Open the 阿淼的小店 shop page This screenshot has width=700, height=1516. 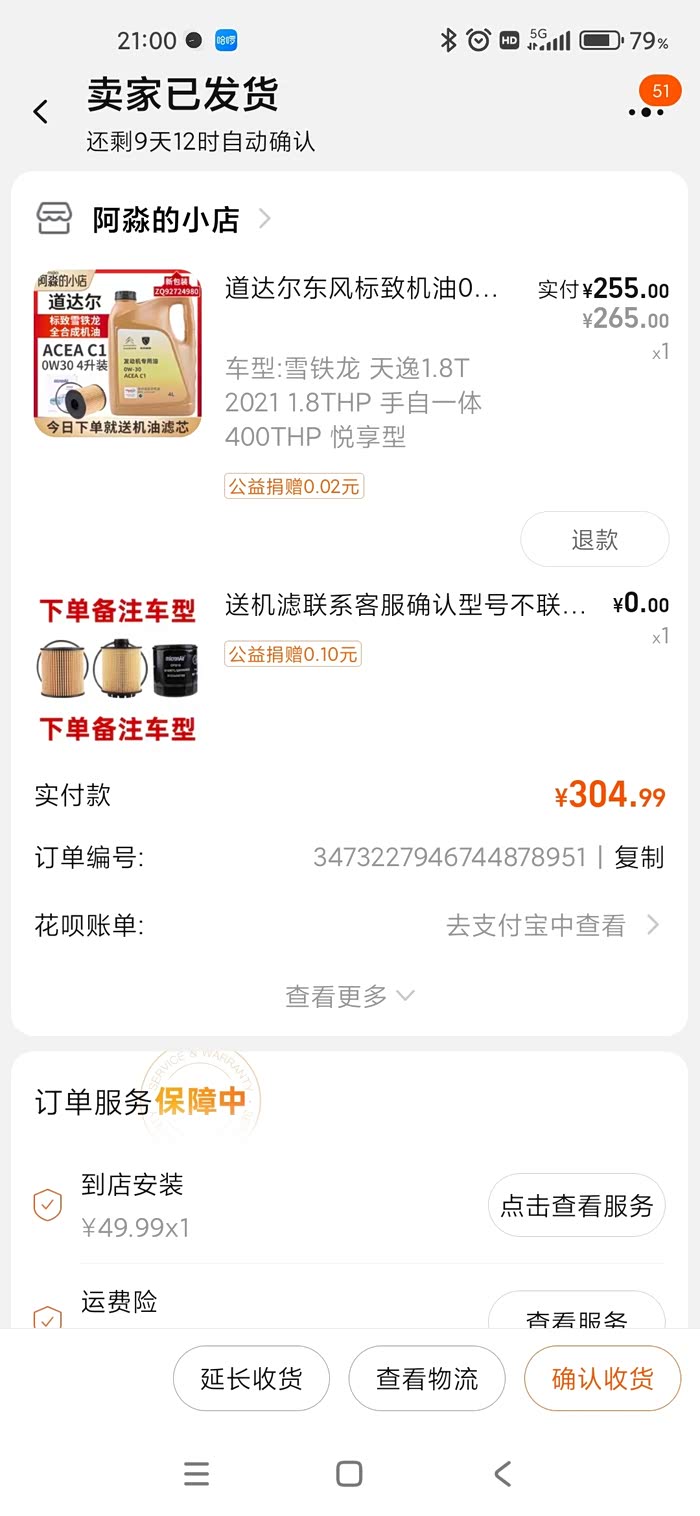(x=166, y=219)
